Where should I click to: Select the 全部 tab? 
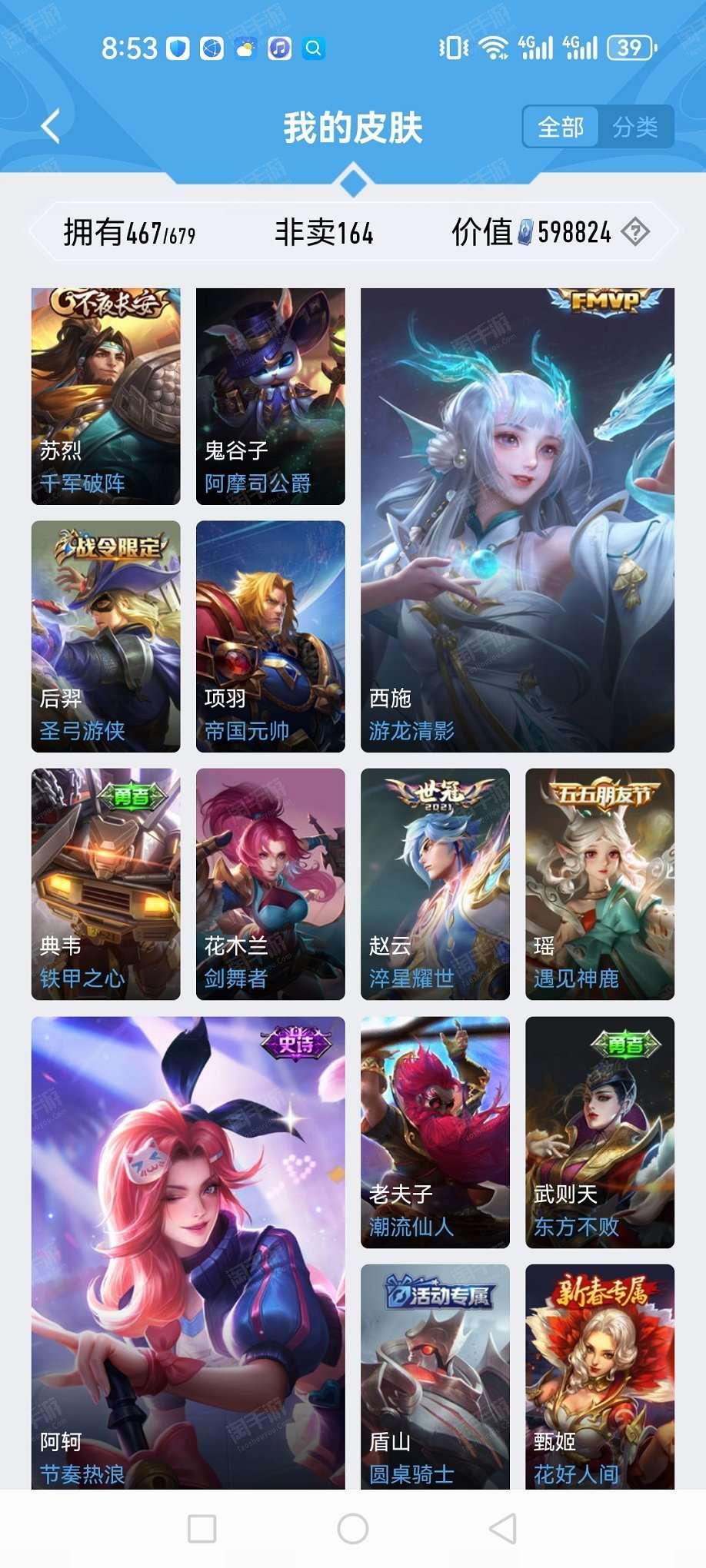561,127
